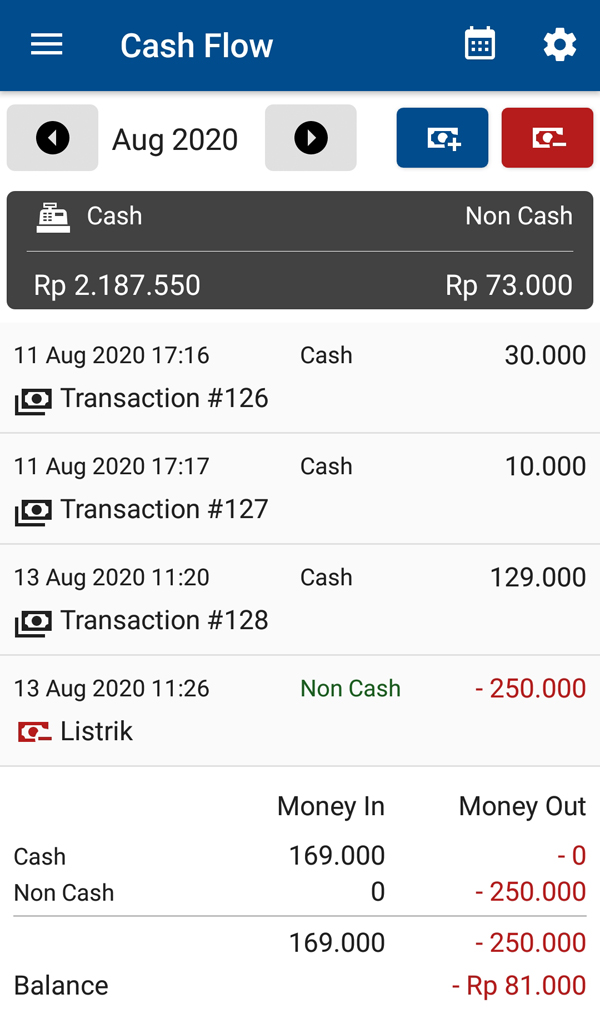Go to the next month
Image resolution: width=600 pixels, height=1024 pixels.
tap(311, 138)
